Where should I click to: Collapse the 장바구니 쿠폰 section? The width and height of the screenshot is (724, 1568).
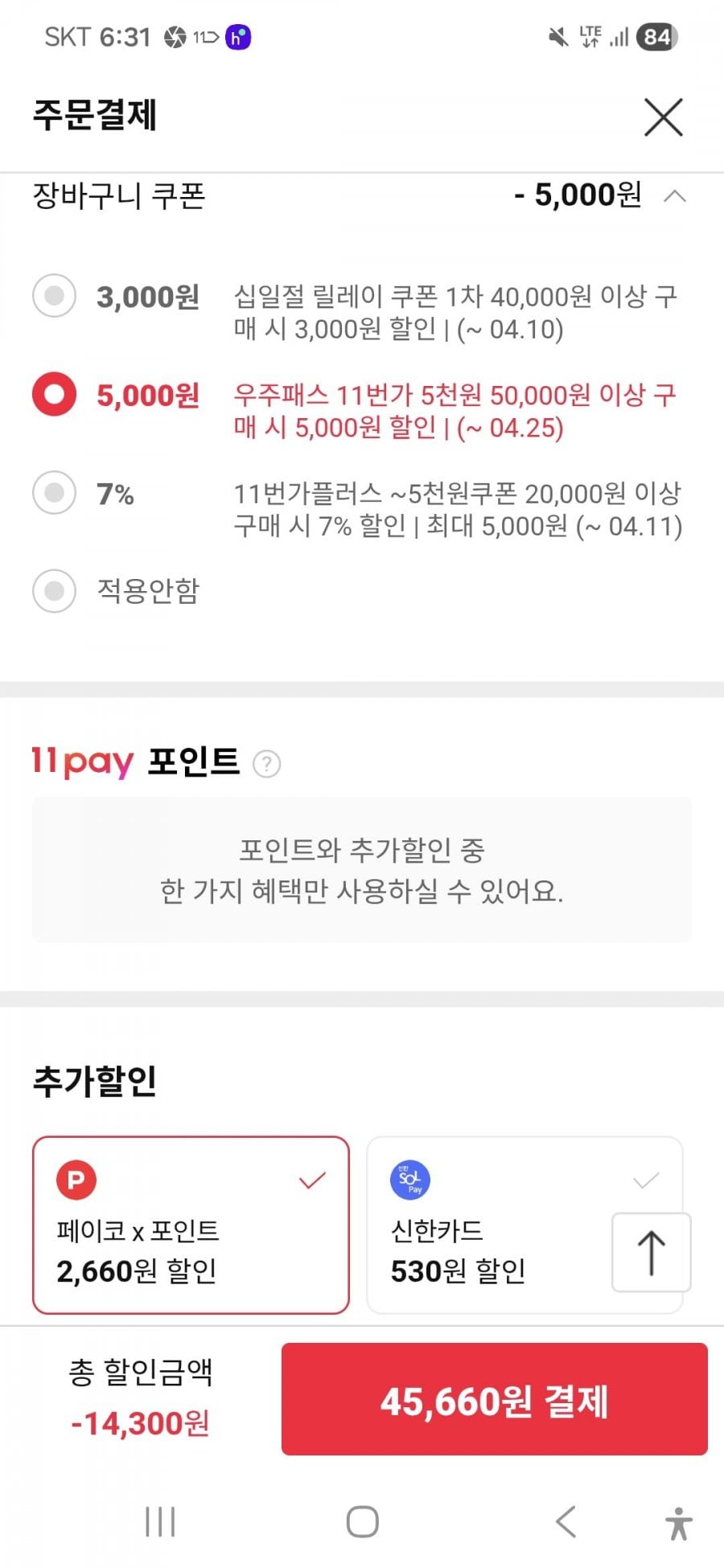(675, 195)
